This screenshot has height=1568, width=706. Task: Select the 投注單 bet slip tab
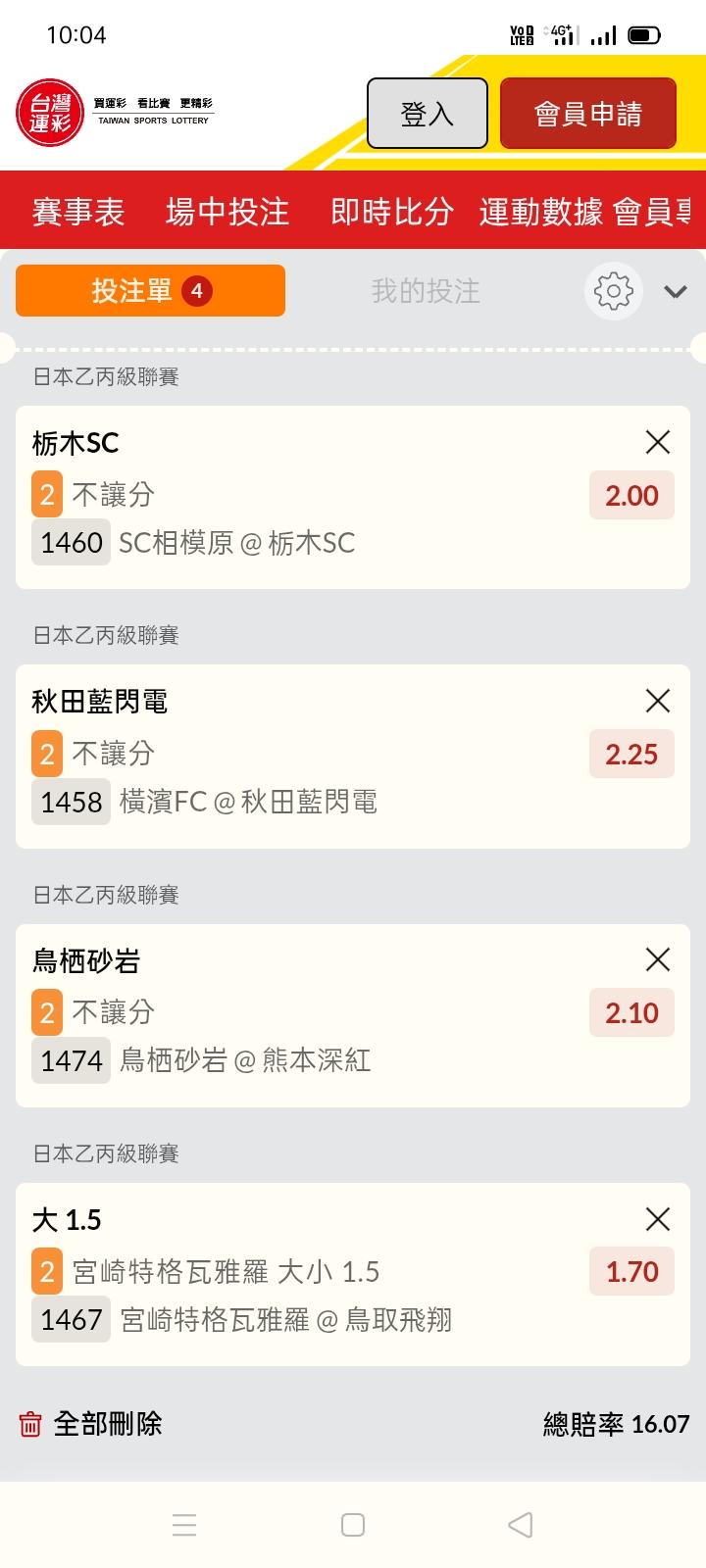[150, 291]
